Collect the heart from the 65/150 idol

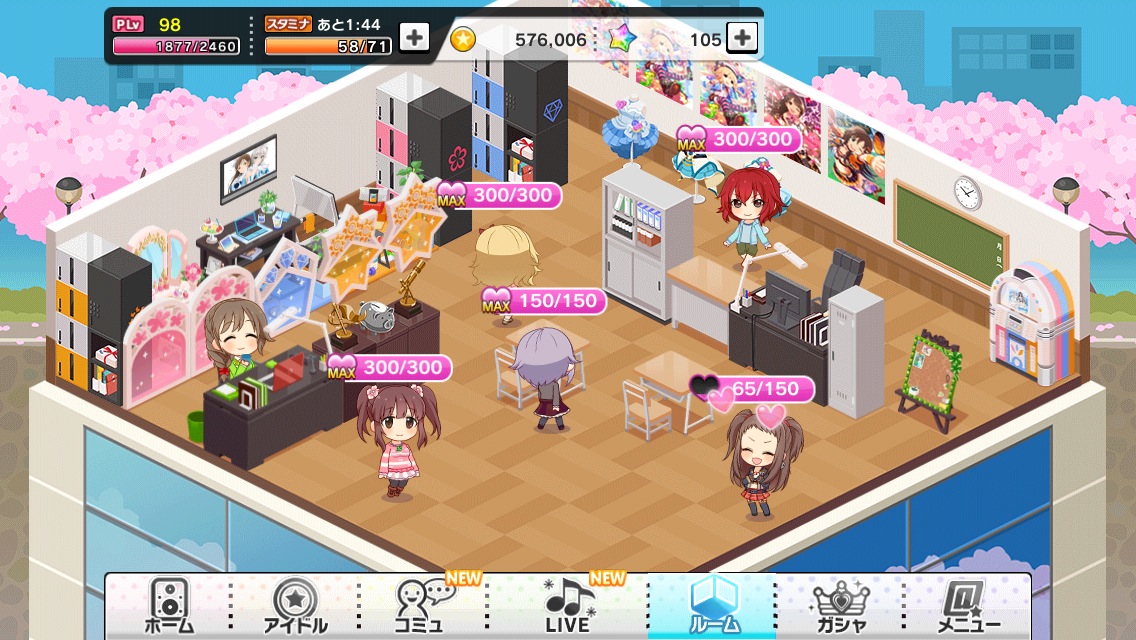coord(771,412)
